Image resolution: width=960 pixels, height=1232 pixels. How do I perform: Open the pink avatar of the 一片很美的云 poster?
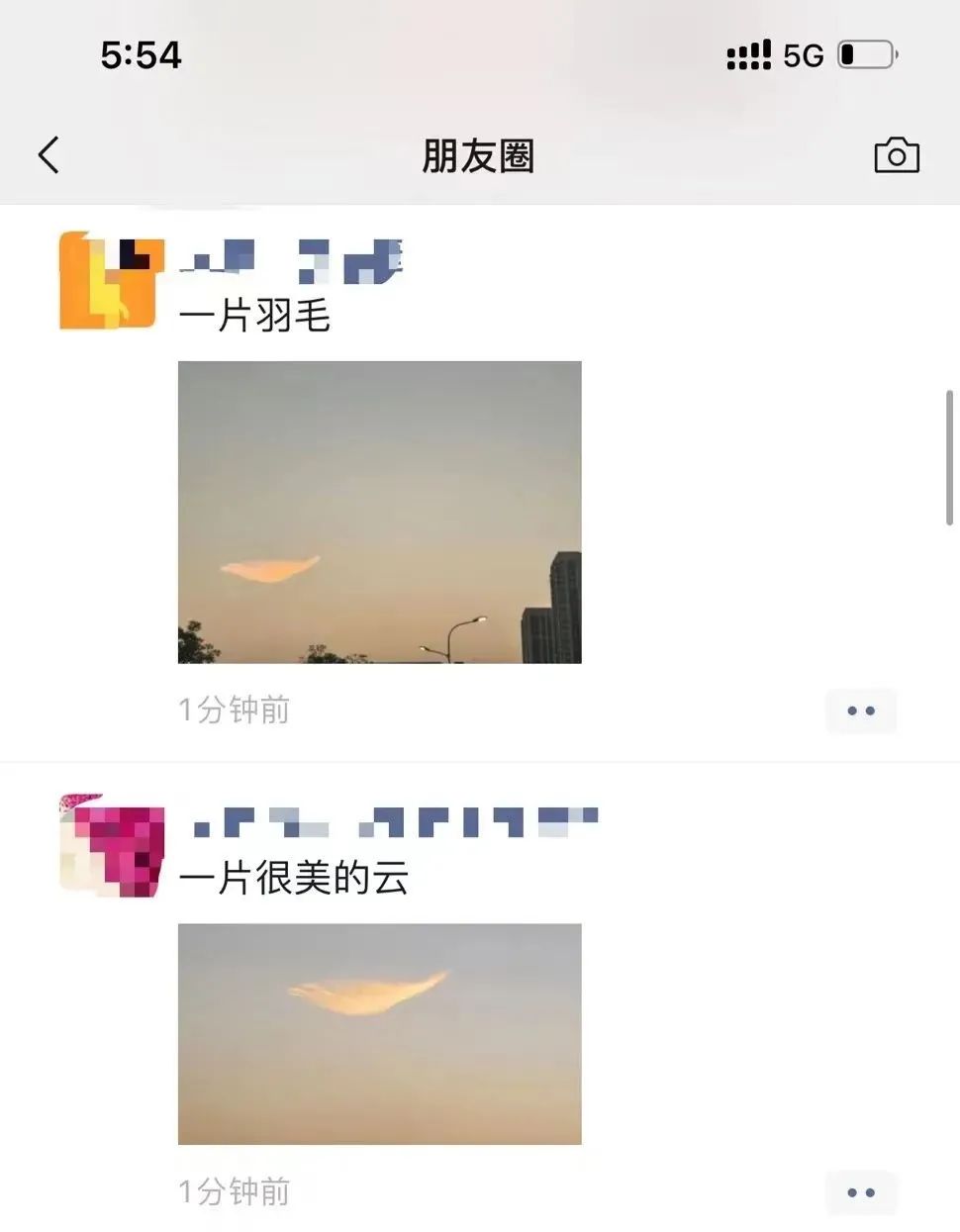111,844
